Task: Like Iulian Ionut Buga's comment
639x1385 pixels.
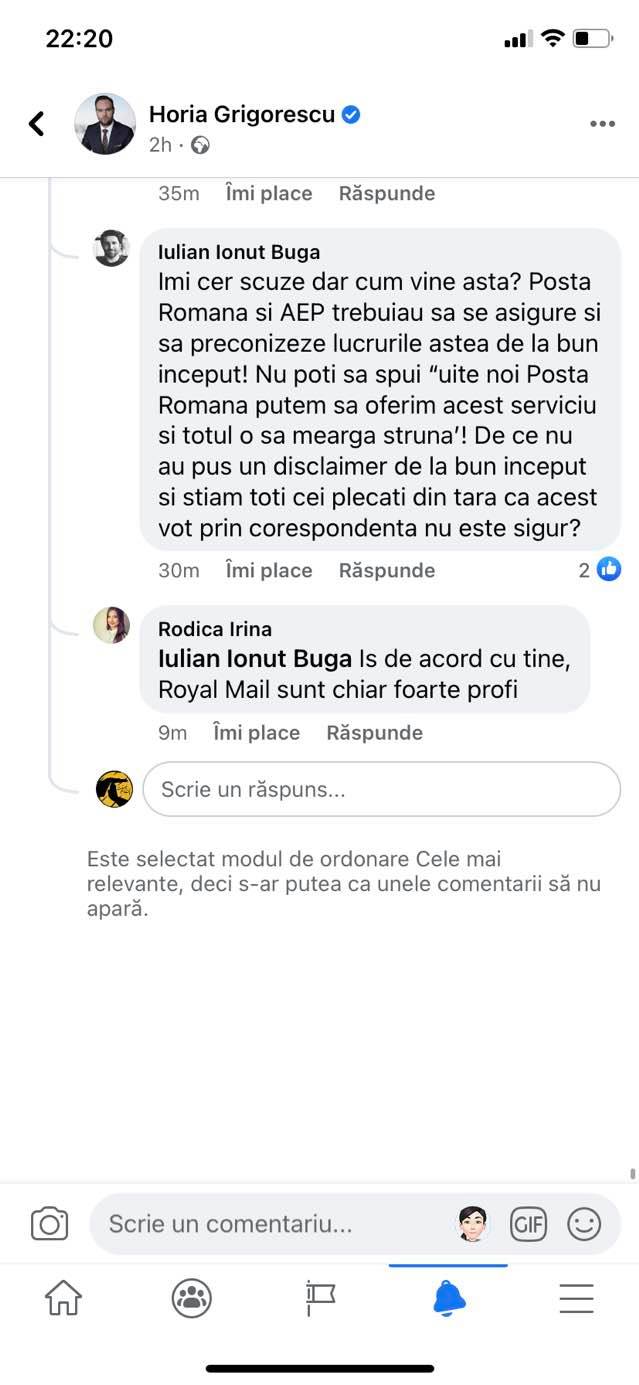Action: click(x=269, y=571)
